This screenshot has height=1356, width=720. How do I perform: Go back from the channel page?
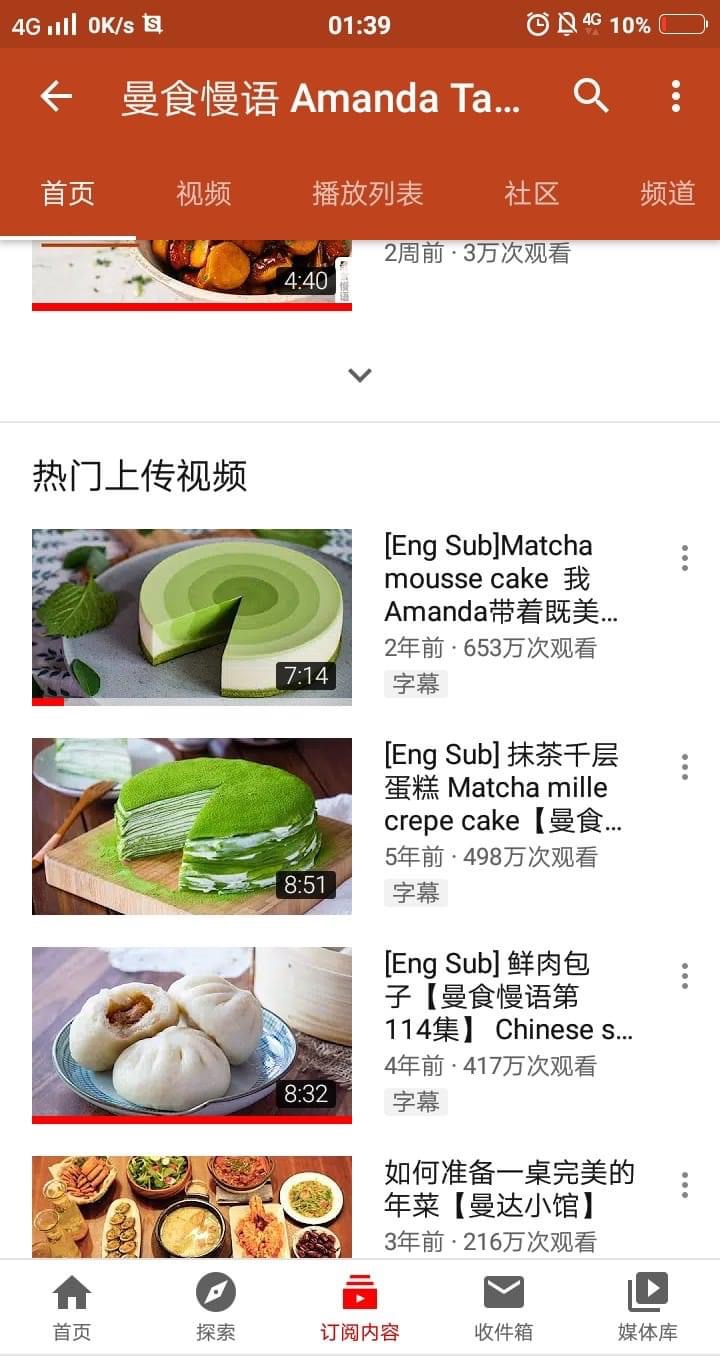(56, 97)
